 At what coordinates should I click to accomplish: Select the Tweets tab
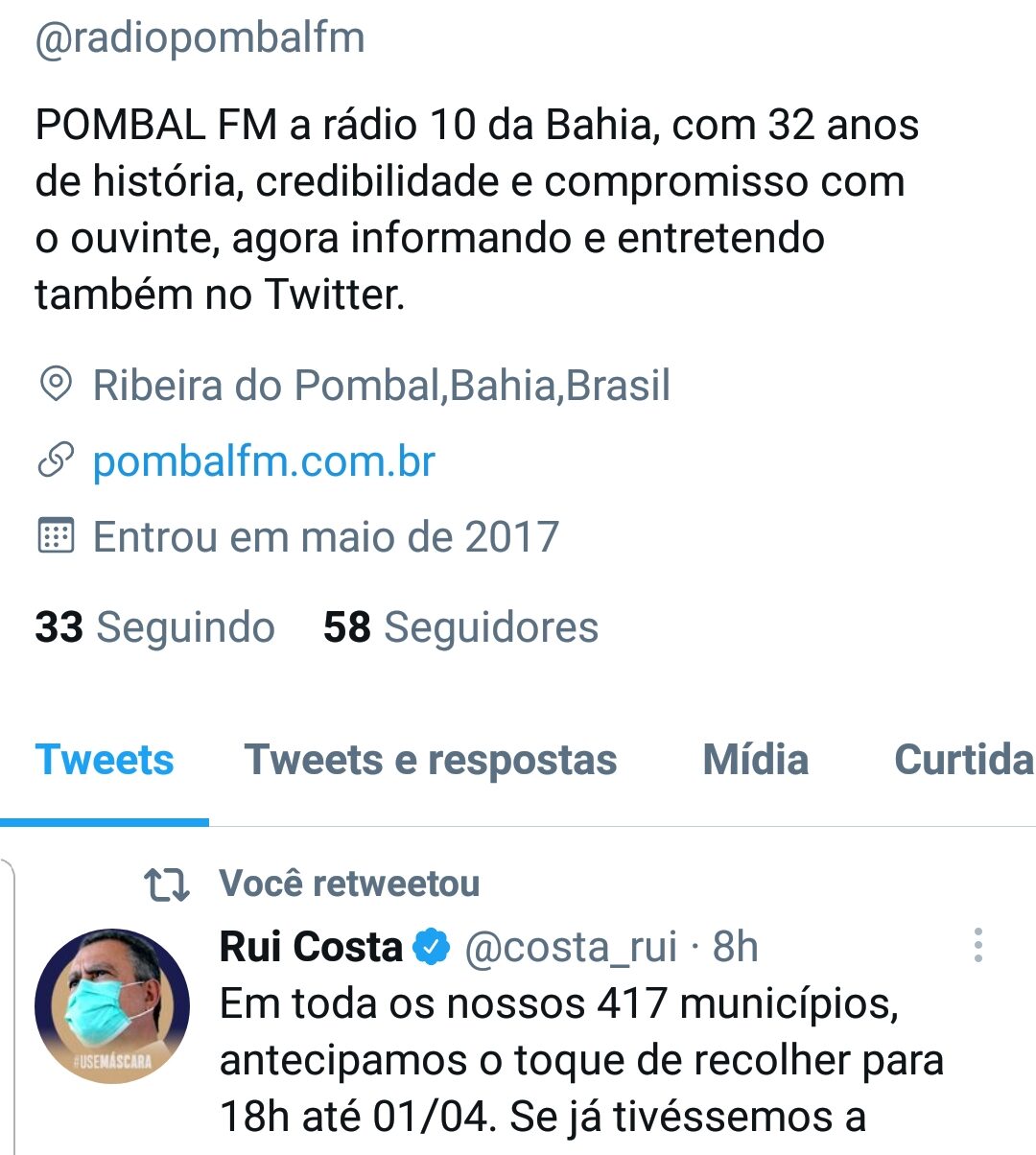[x=105, y=761]
